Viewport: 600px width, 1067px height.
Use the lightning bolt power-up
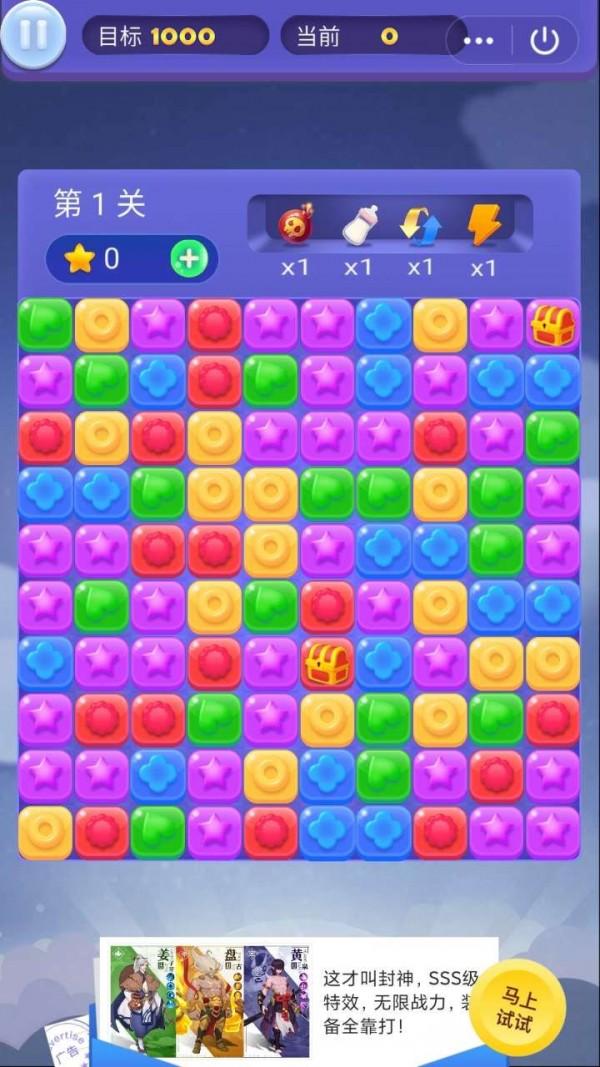point(484,226)
